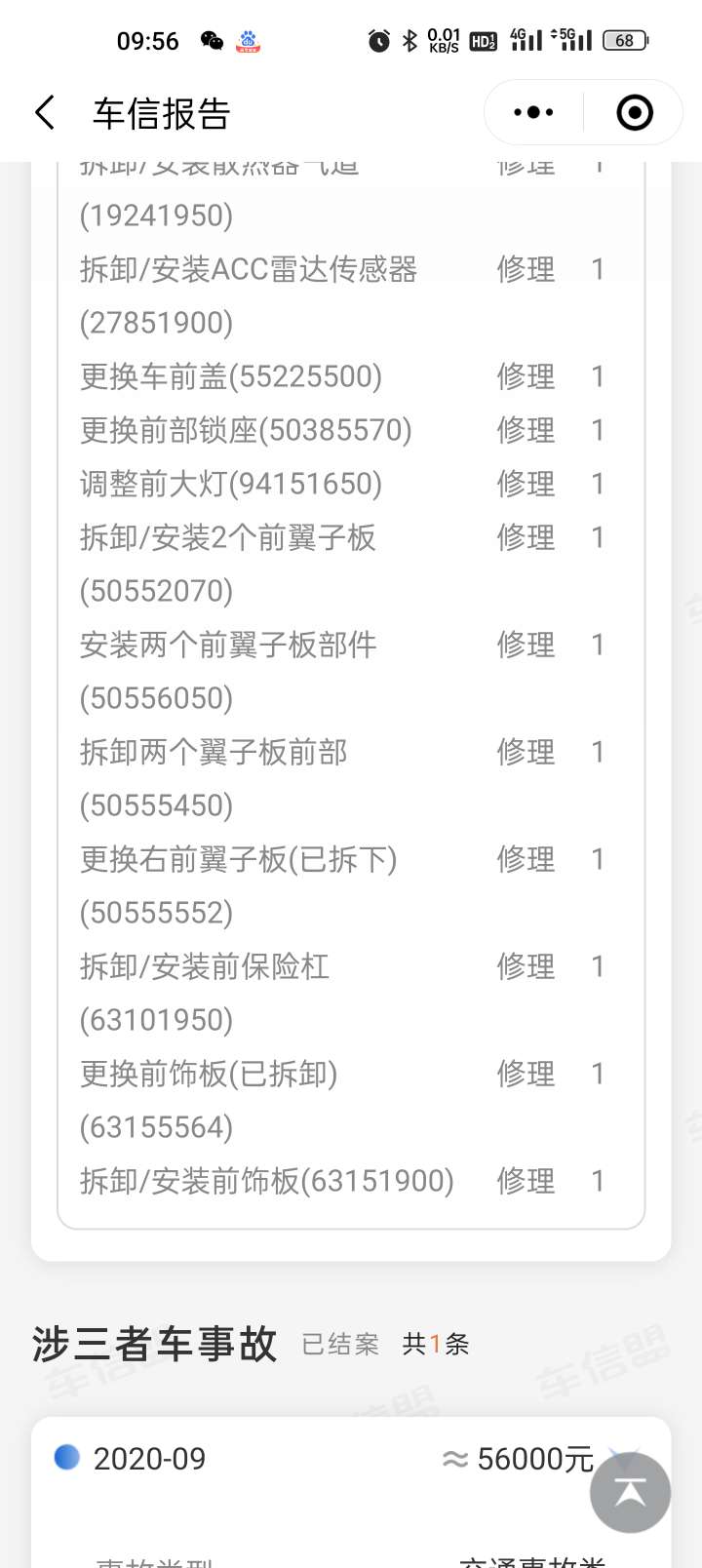This screenshot has width=702, height=1568.
Task: Open the mini program more-options menu
Action: [533, 113]
